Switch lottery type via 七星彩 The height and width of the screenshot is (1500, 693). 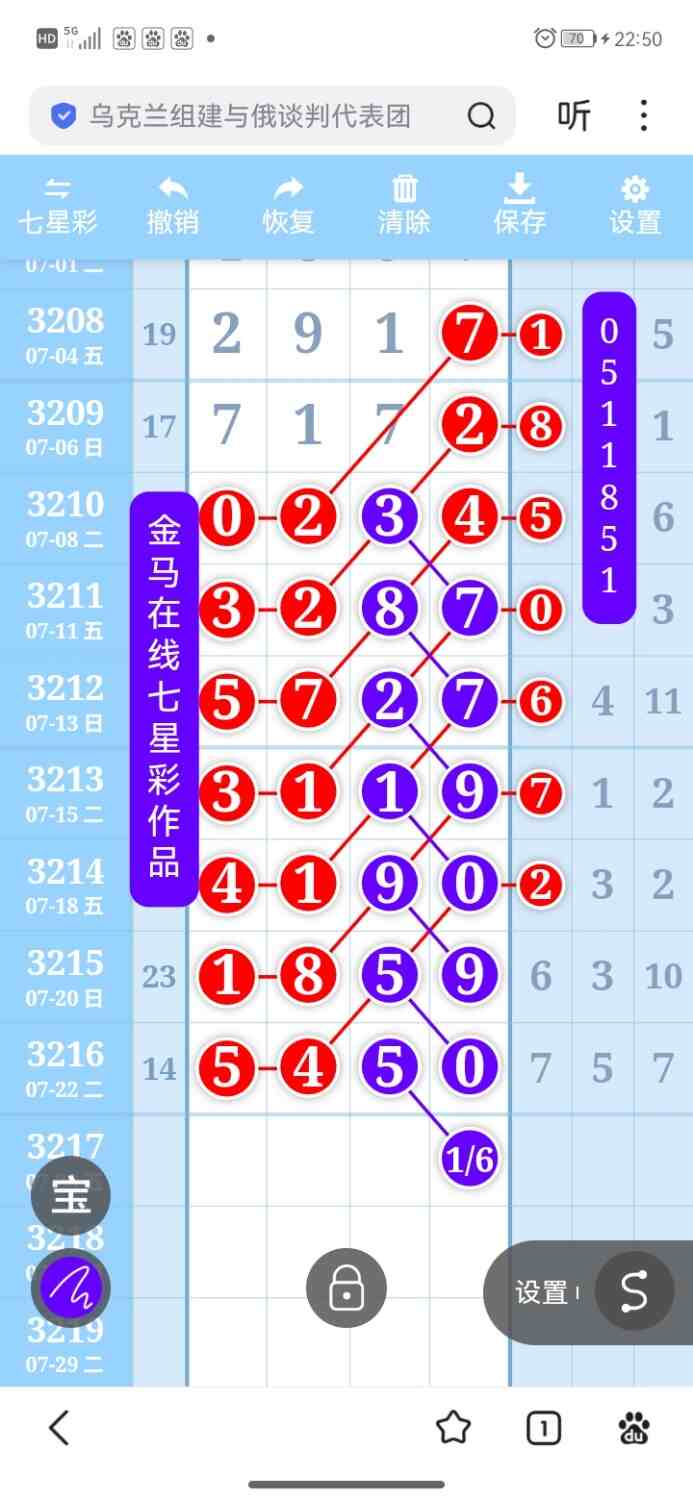[x=58, y=206]
